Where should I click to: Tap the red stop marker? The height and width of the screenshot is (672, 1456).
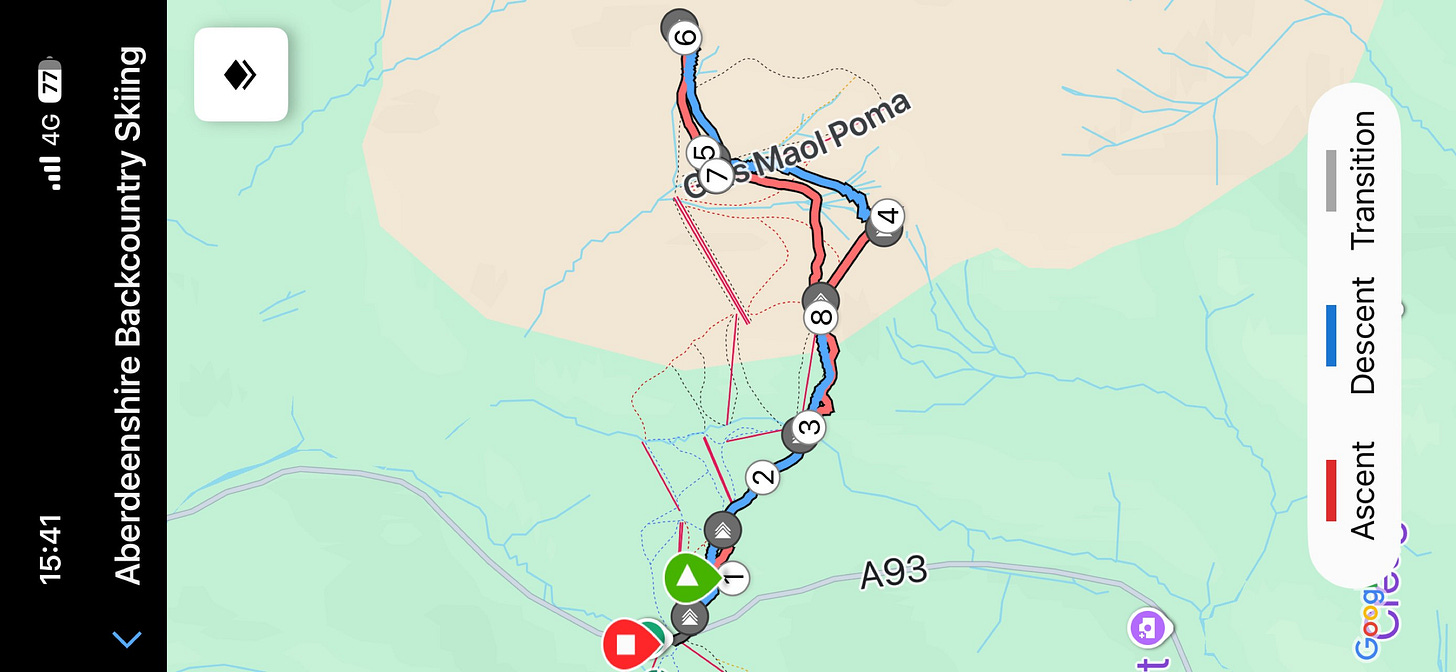click(x=627, y=643)
